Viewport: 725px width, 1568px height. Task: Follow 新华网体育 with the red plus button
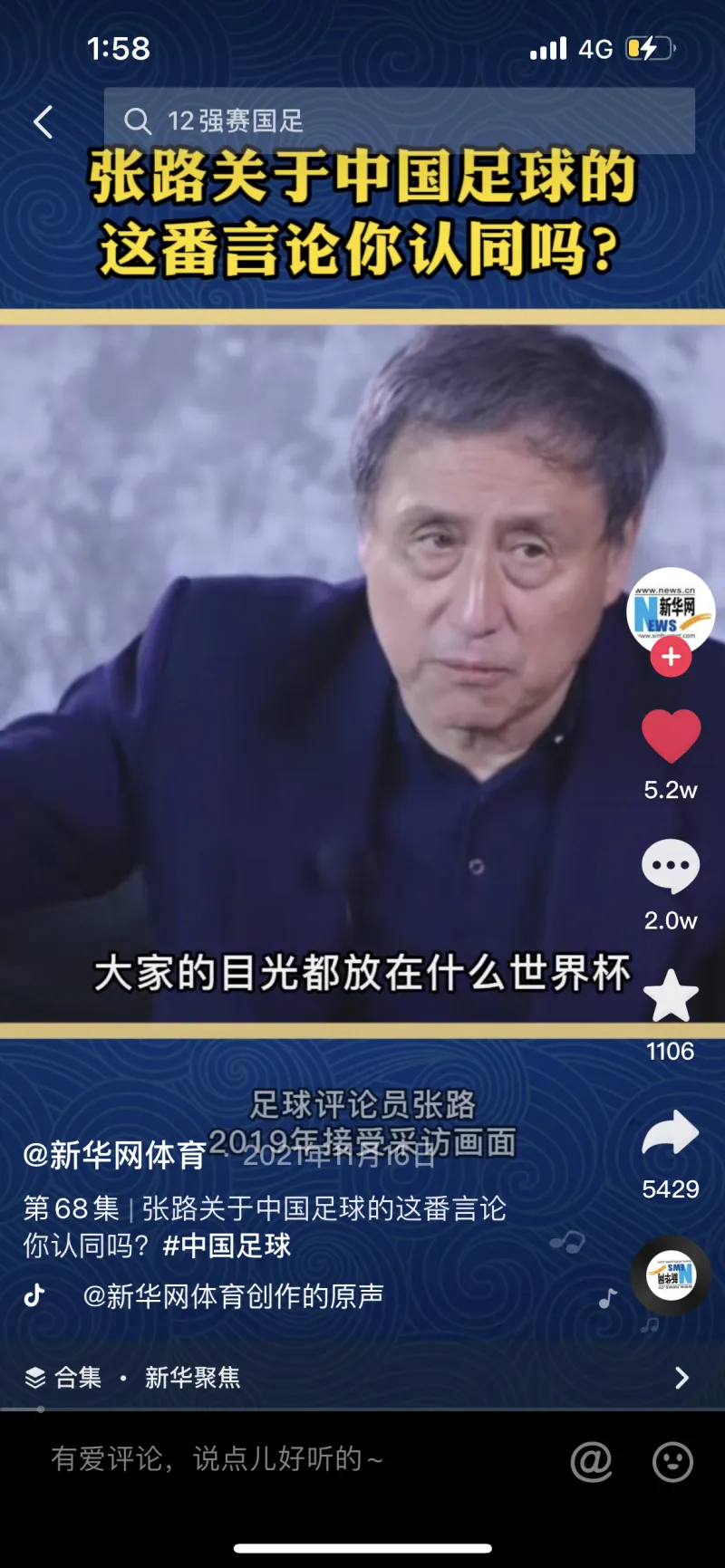[671, 658]
